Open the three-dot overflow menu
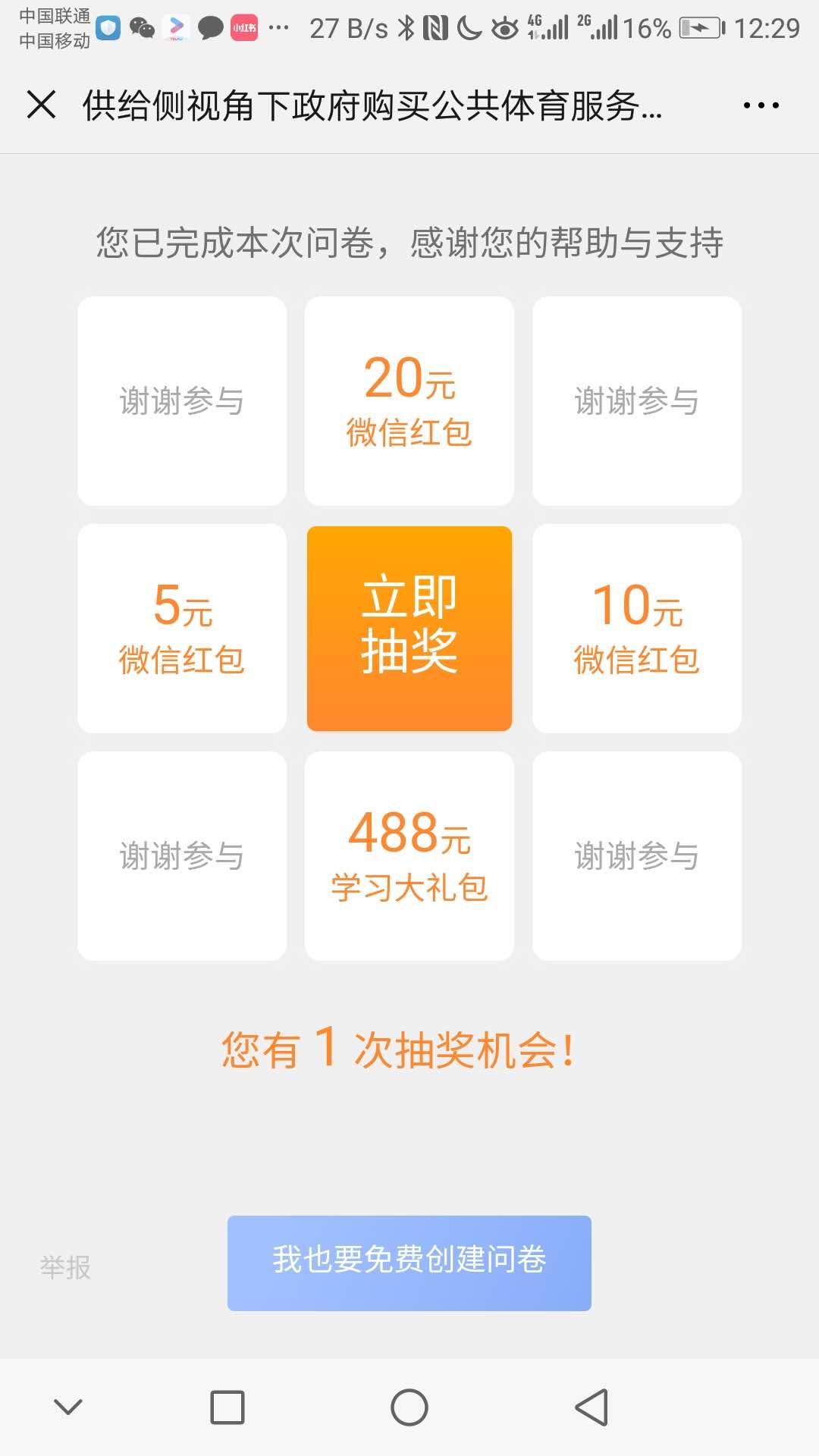The image size is (819, 1456). [761, 105]
